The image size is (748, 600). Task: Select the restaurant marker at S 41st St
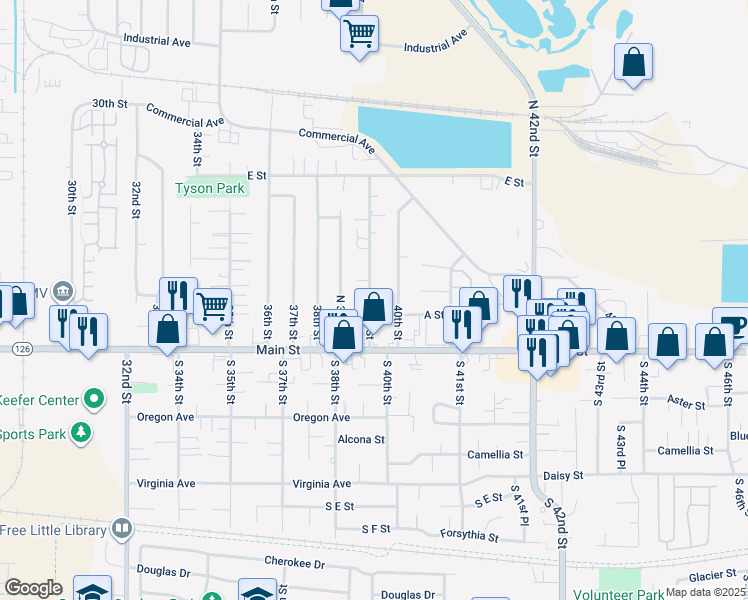[x=463, y=324]
